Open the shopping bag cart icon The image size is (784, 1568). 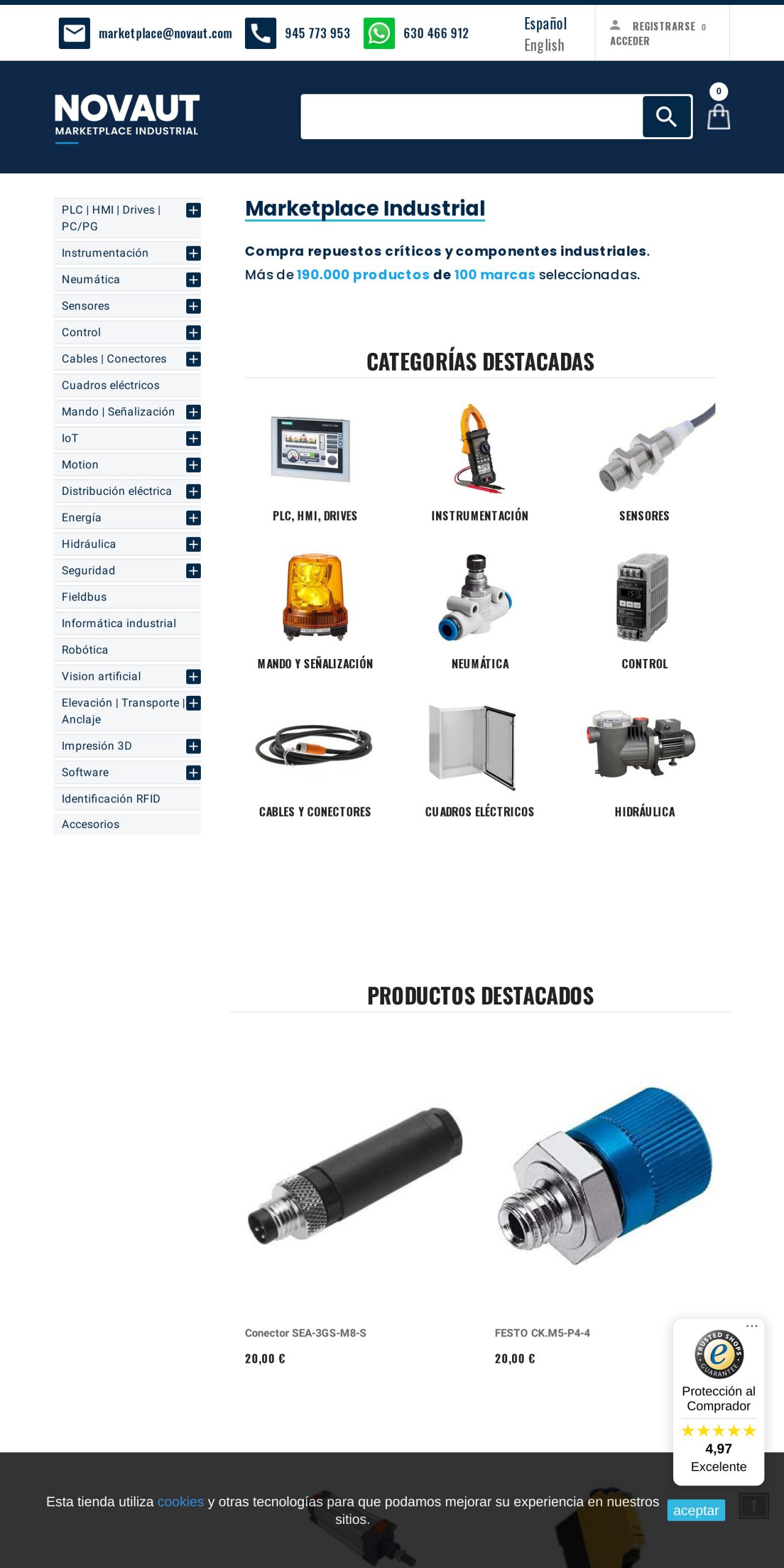point(719,116)
